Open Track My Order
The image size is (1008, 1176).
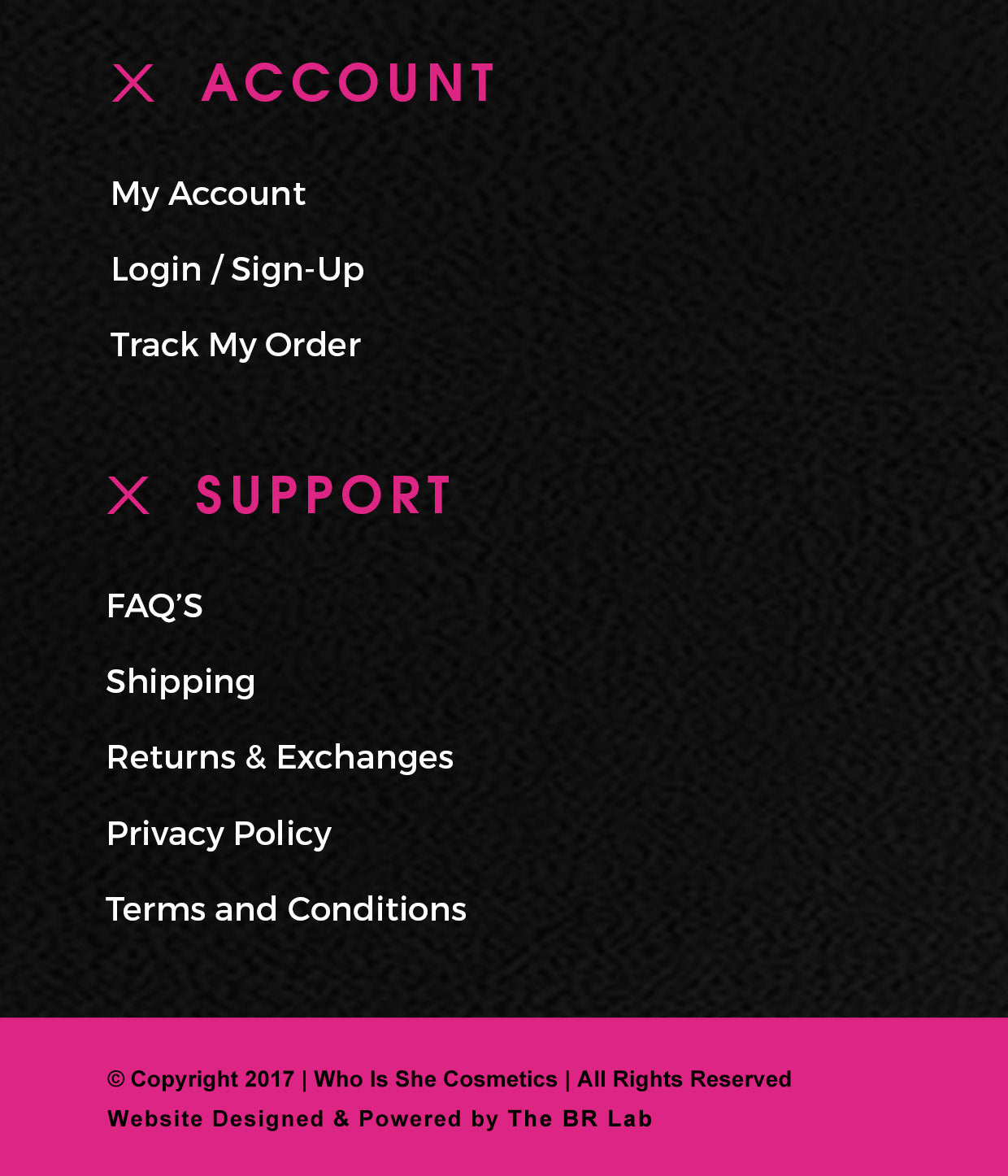(236, 345)
